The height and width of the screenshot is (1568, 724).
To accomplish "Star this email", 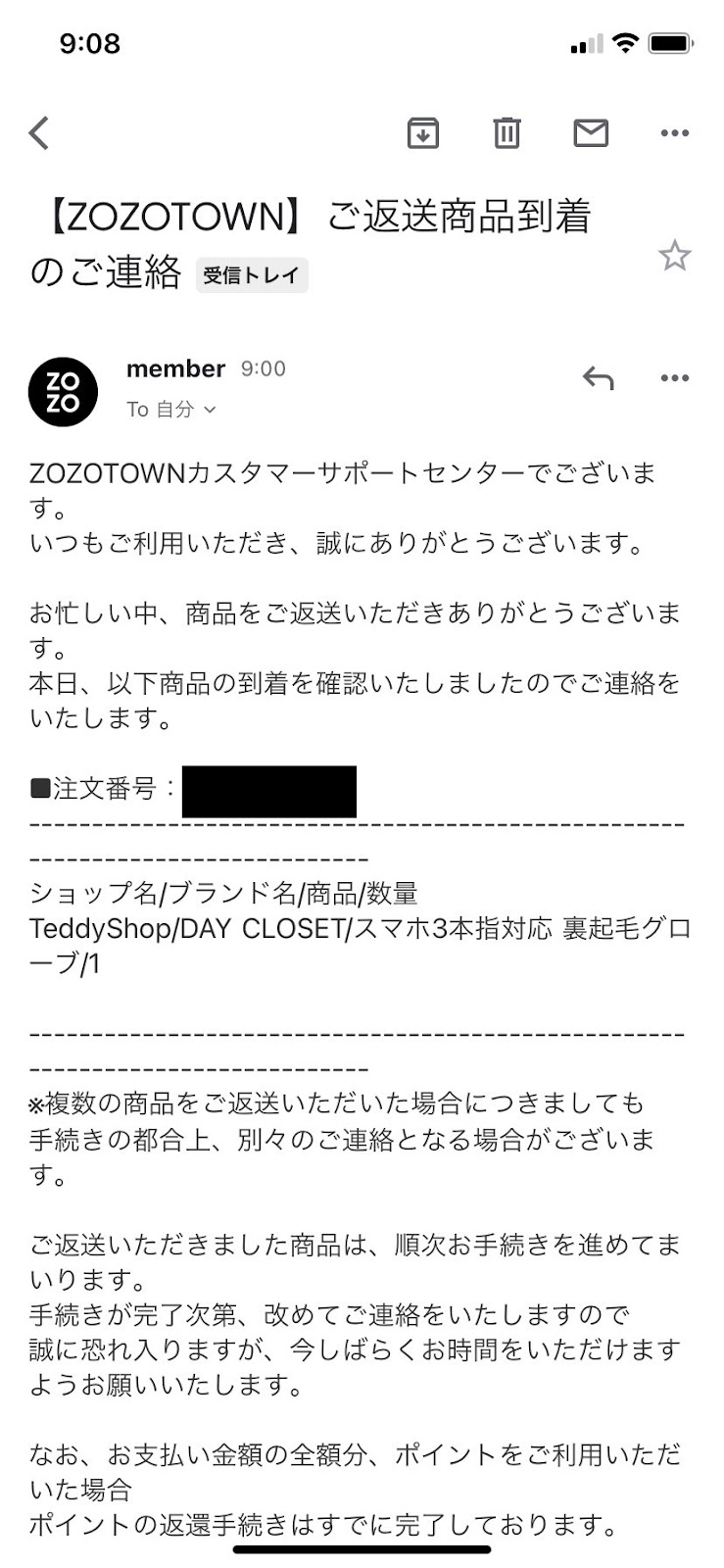I will pyautogui.click(x=674, y=256).
